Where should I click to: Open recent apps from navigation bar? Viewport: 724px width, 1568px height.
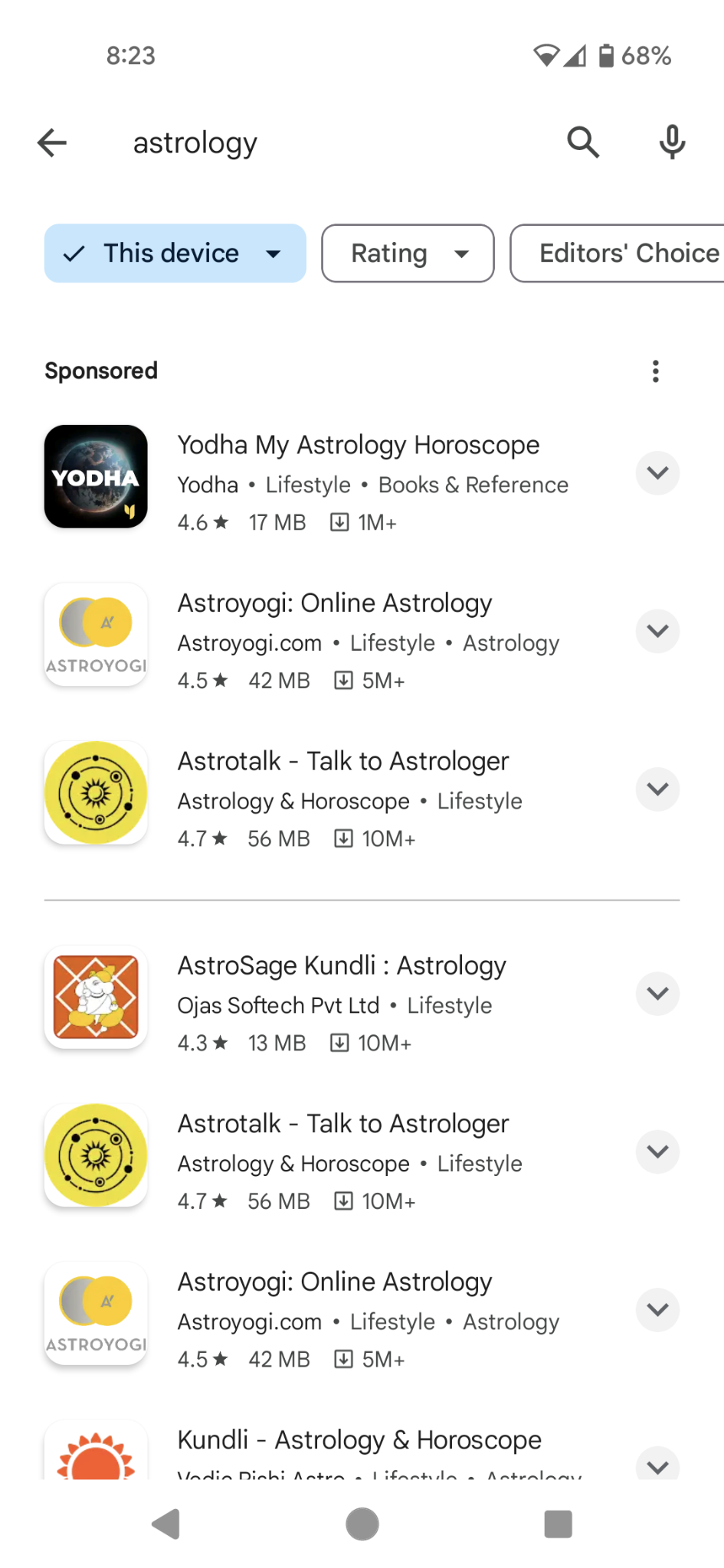[558, 1524]
